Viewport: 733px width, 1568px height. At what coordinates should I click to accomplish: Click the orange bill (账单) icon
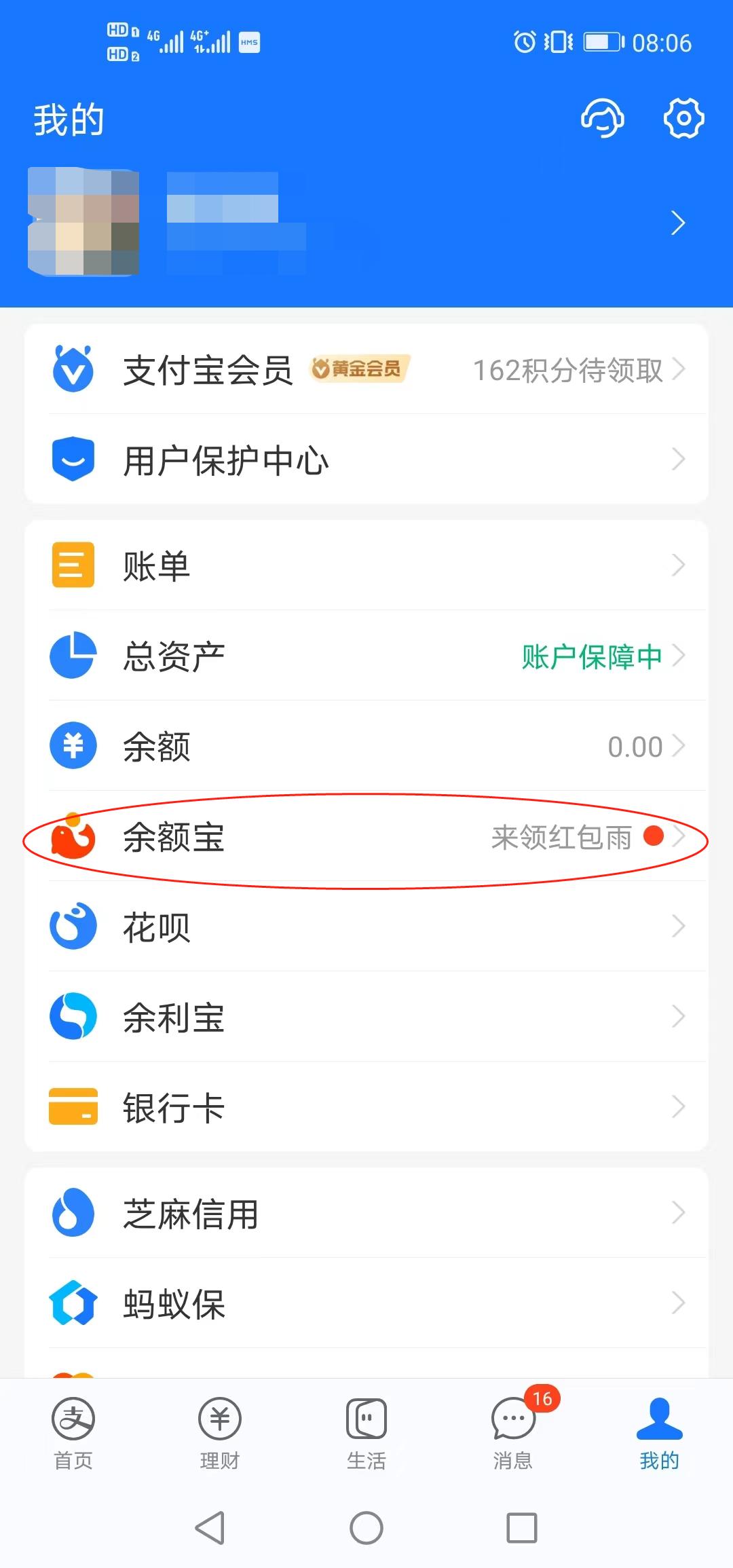coord(73,565)
